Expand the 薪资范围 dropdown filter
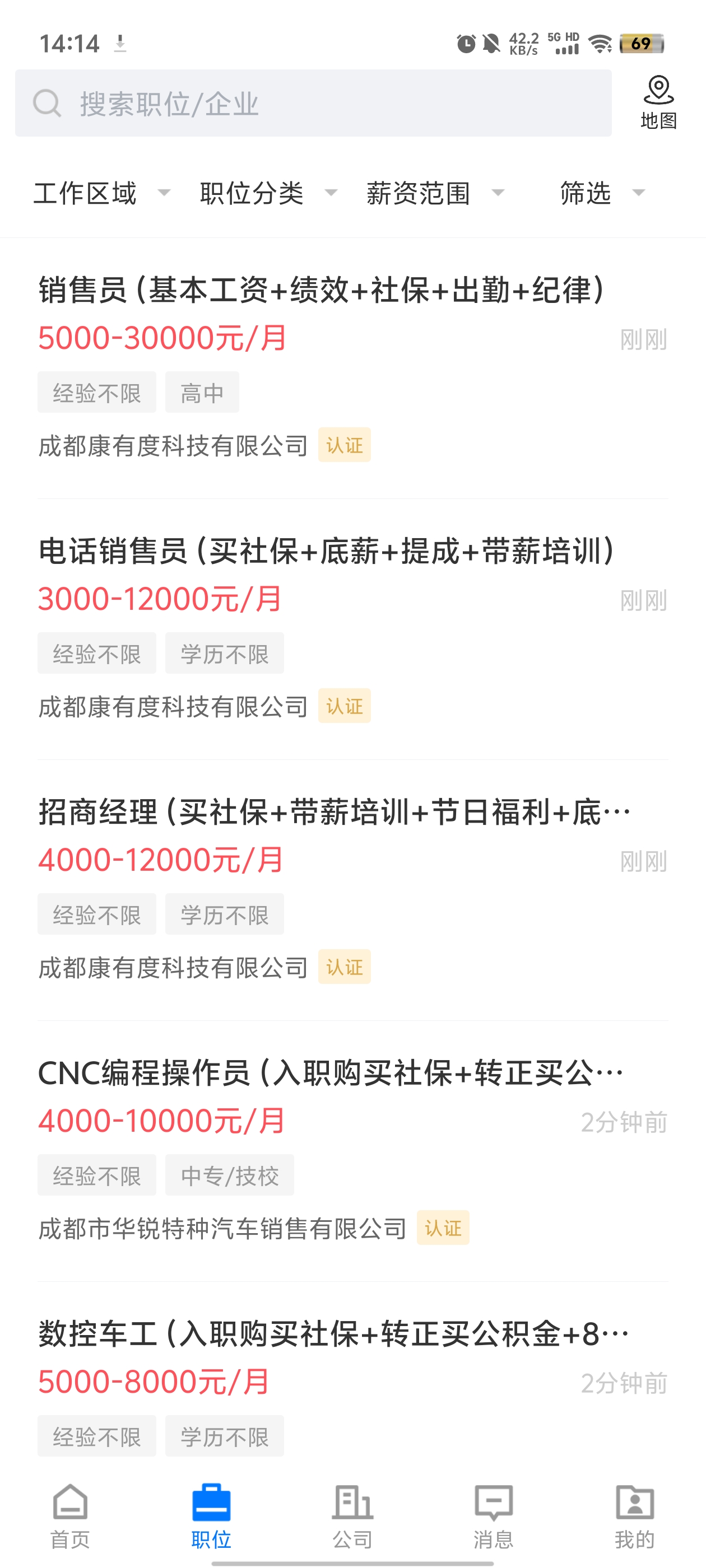The width and height of the screenshot is (706, 1568). [435, 193]
